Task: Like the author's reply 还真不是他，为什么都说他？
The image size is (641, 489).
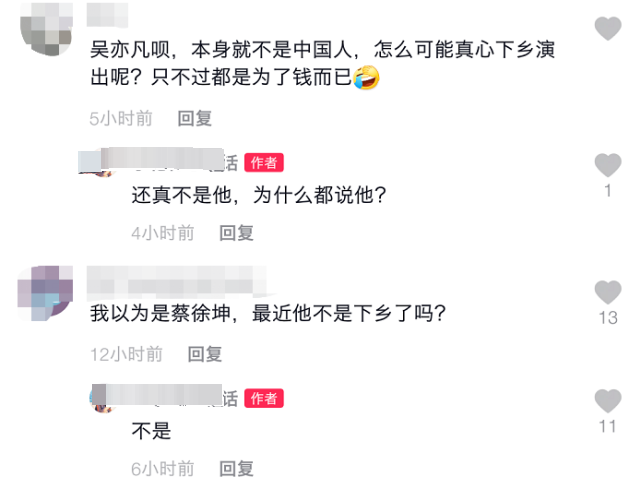Action: pyautogui.click(x=608, y=165)
